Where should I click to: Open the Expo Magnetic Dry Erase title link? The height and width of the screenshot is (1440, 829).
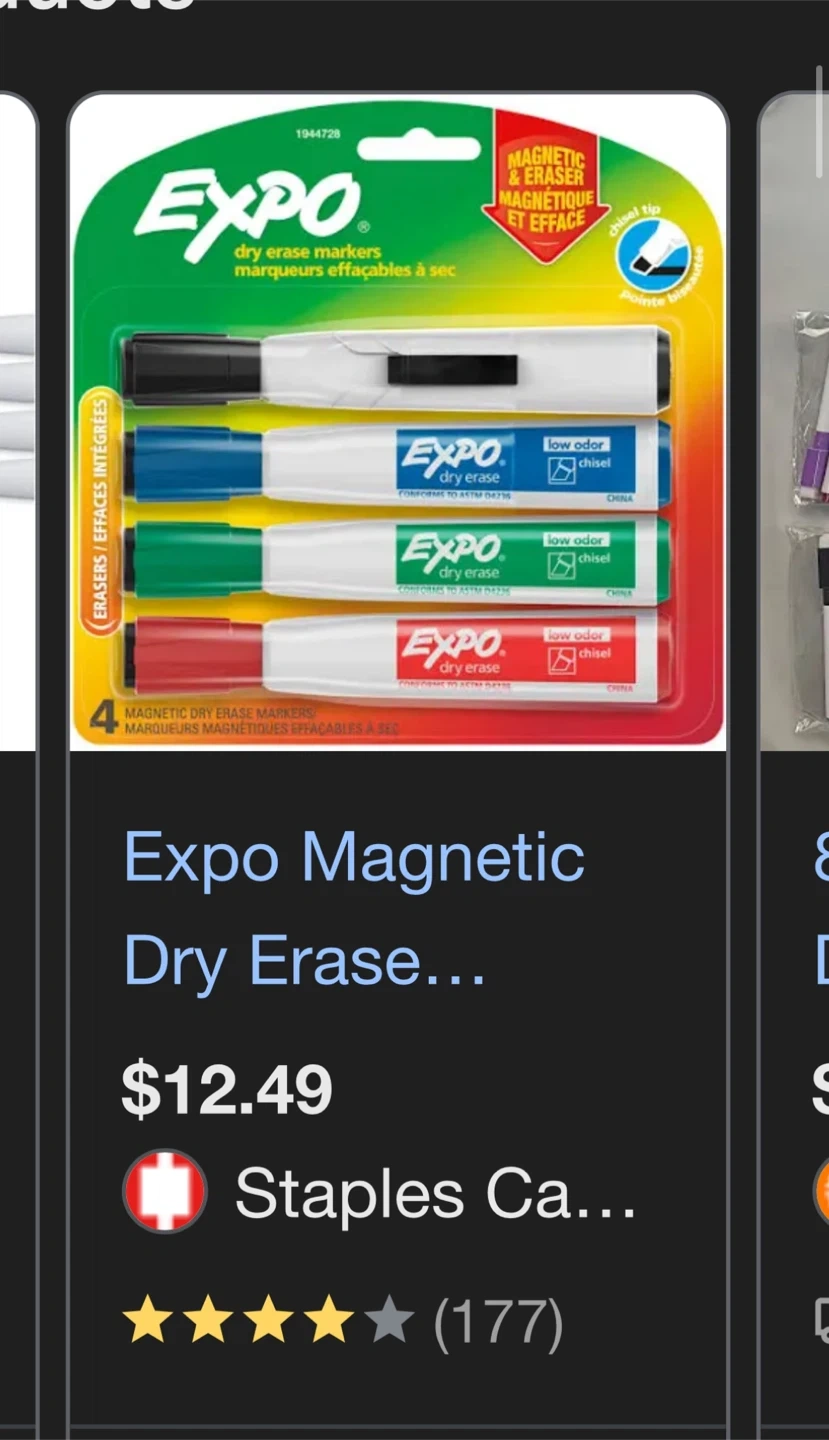354,910
